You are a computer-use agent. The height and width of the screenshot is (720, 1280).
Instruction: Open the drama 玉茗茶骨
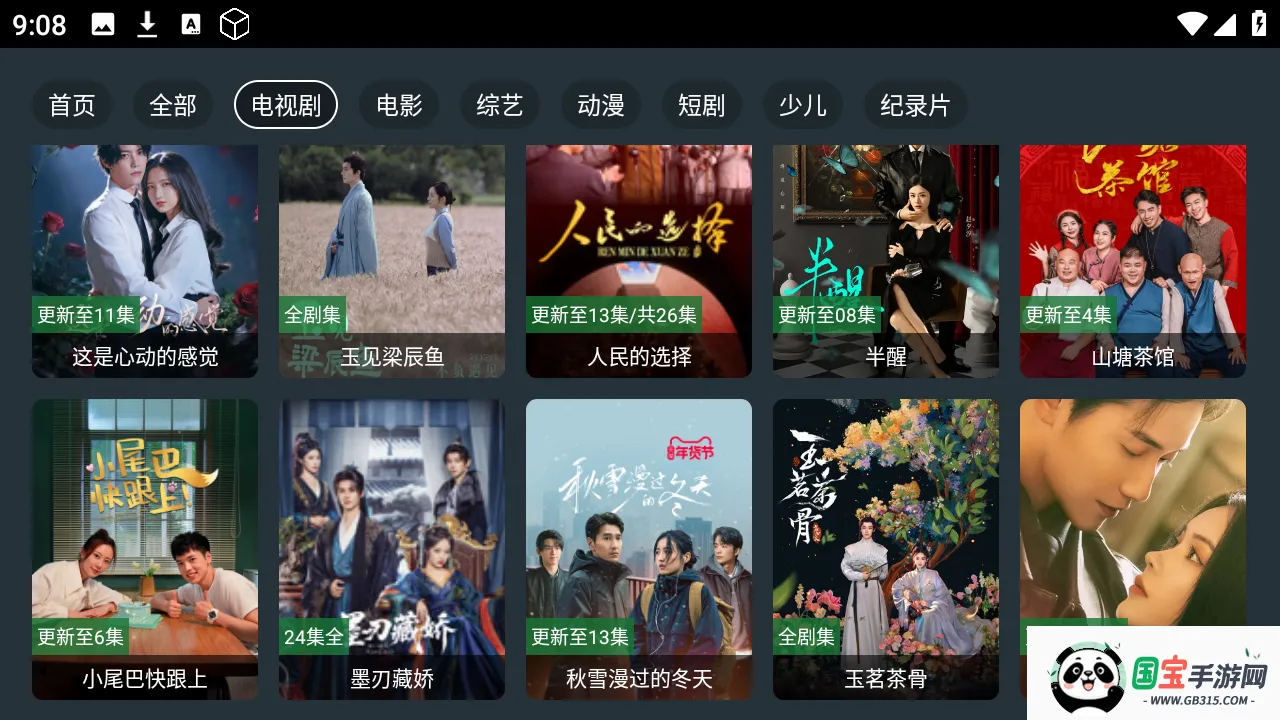pos(886,548)
